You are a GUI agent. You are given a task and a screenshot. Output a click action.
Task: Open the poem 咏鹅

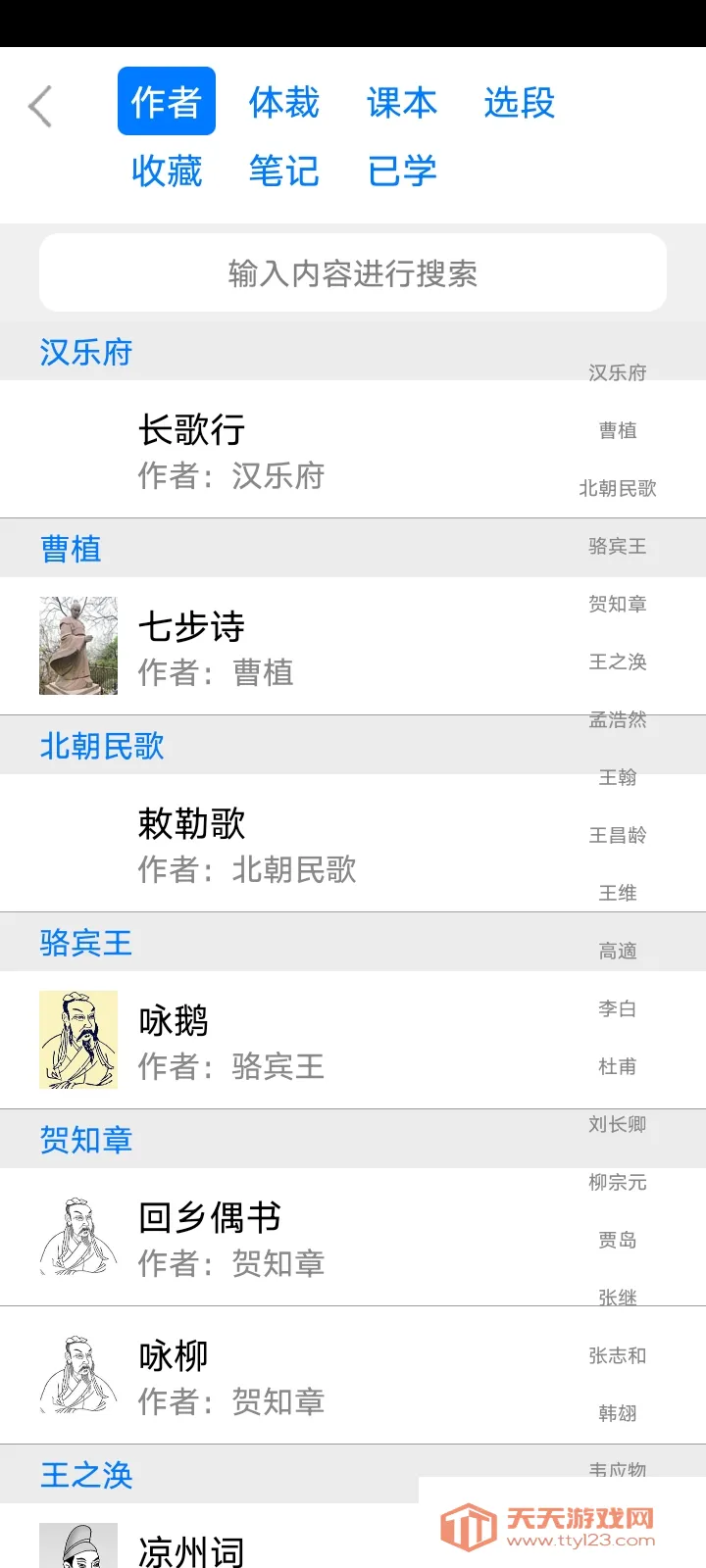294,1041
